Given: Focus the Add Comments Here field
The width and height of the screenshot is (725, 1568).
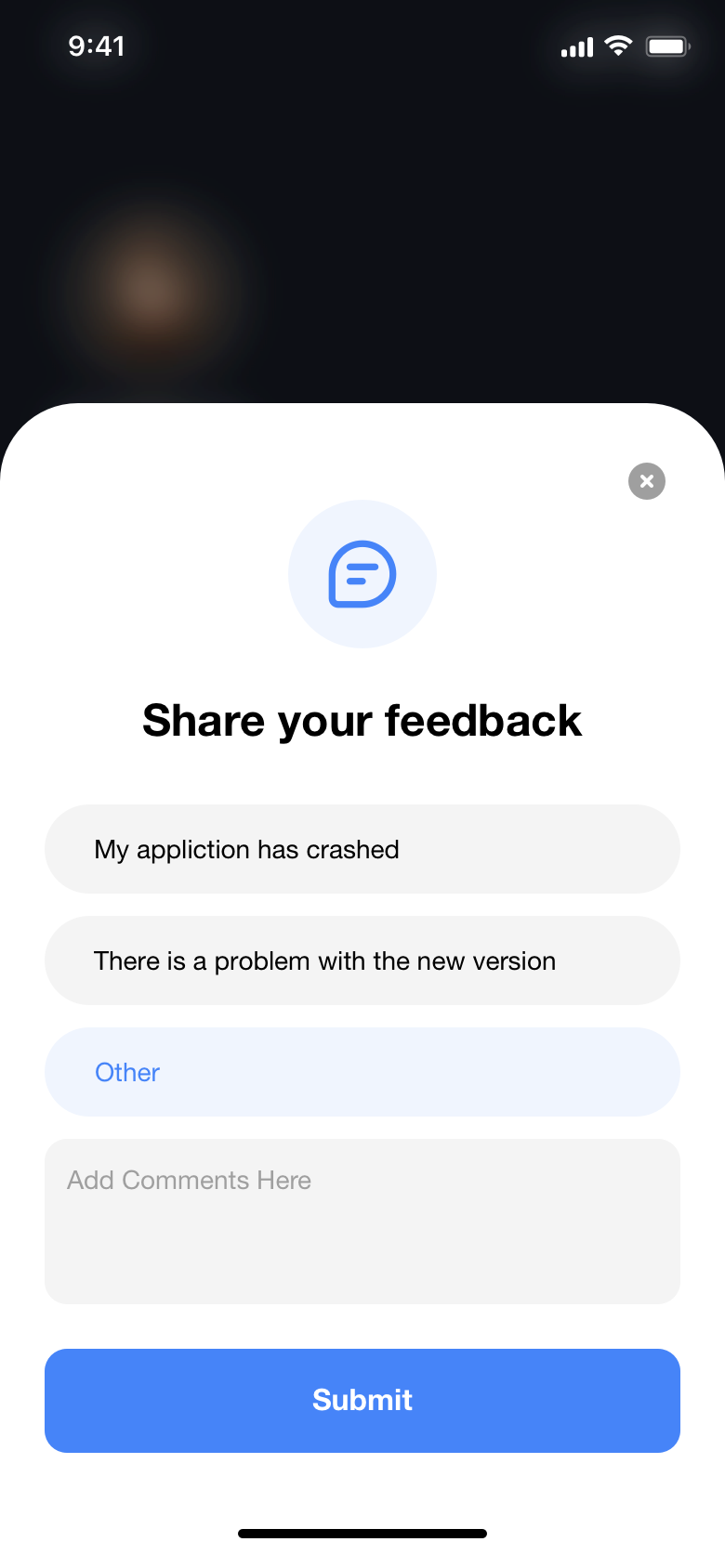Looking at the screenshot, I should click(x=362, y=1221).
